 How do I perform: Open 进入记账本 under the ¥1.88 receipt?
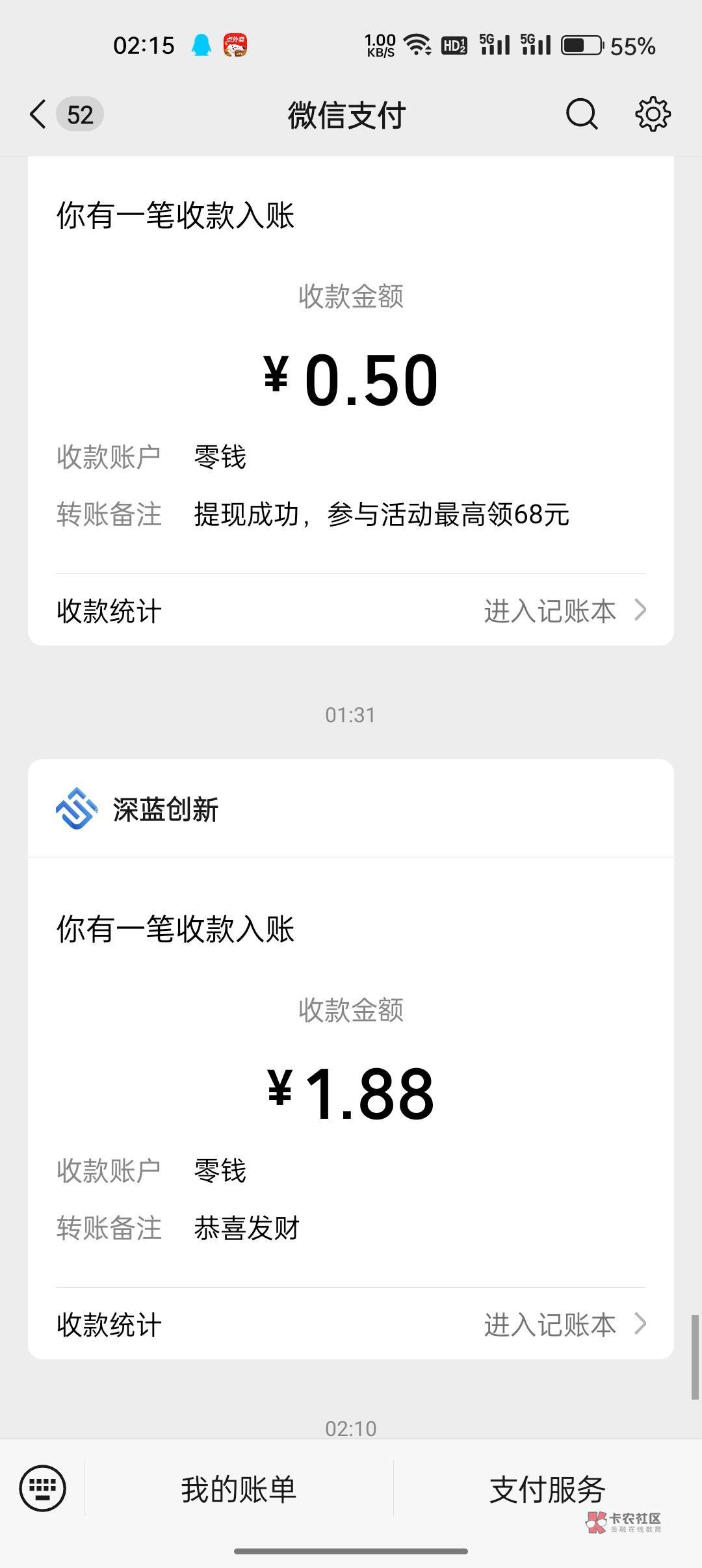(564, 1324)
